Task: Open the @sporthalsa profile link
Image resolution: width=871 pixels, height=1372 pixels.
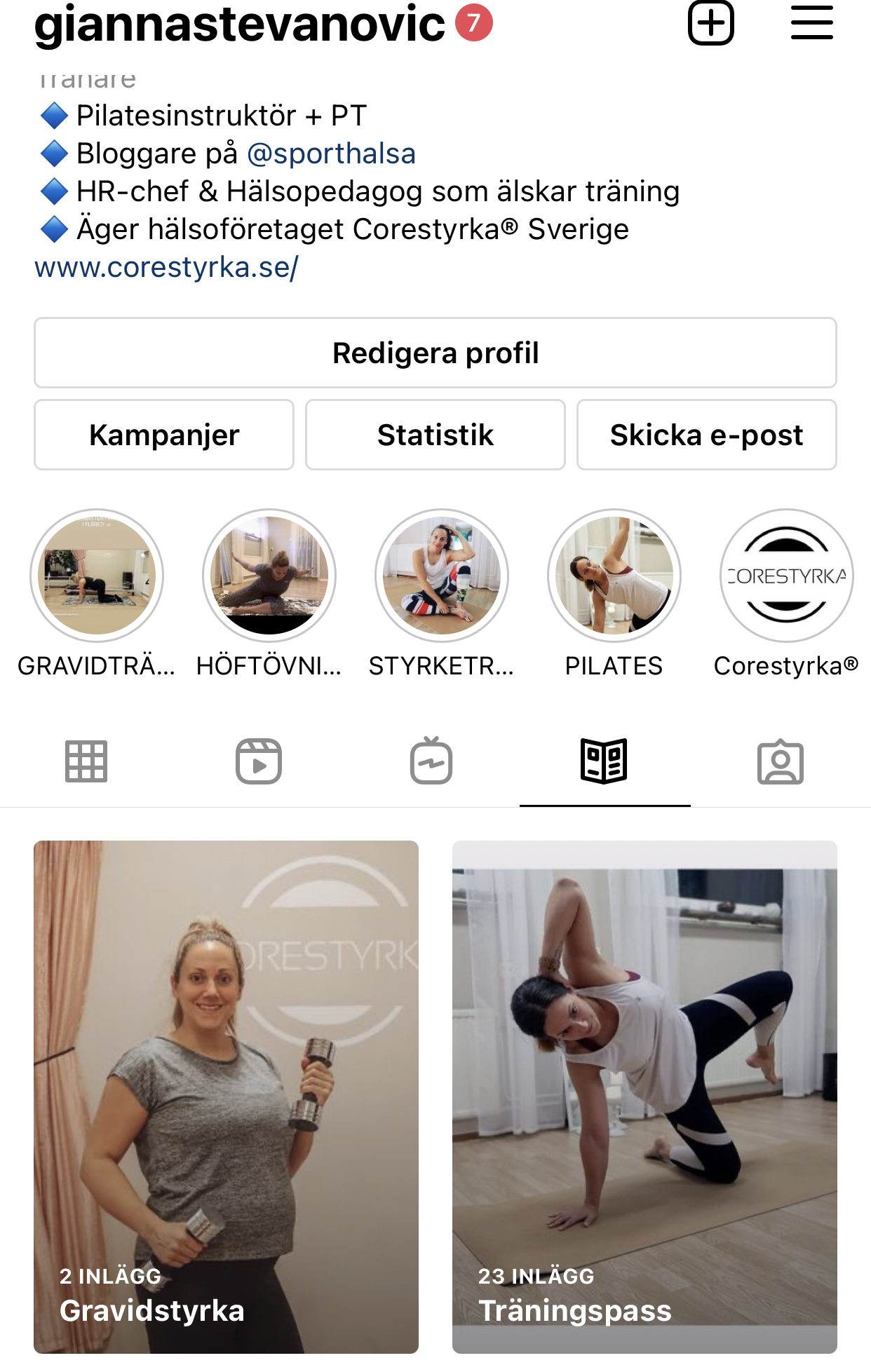Action: click(331, 154)
